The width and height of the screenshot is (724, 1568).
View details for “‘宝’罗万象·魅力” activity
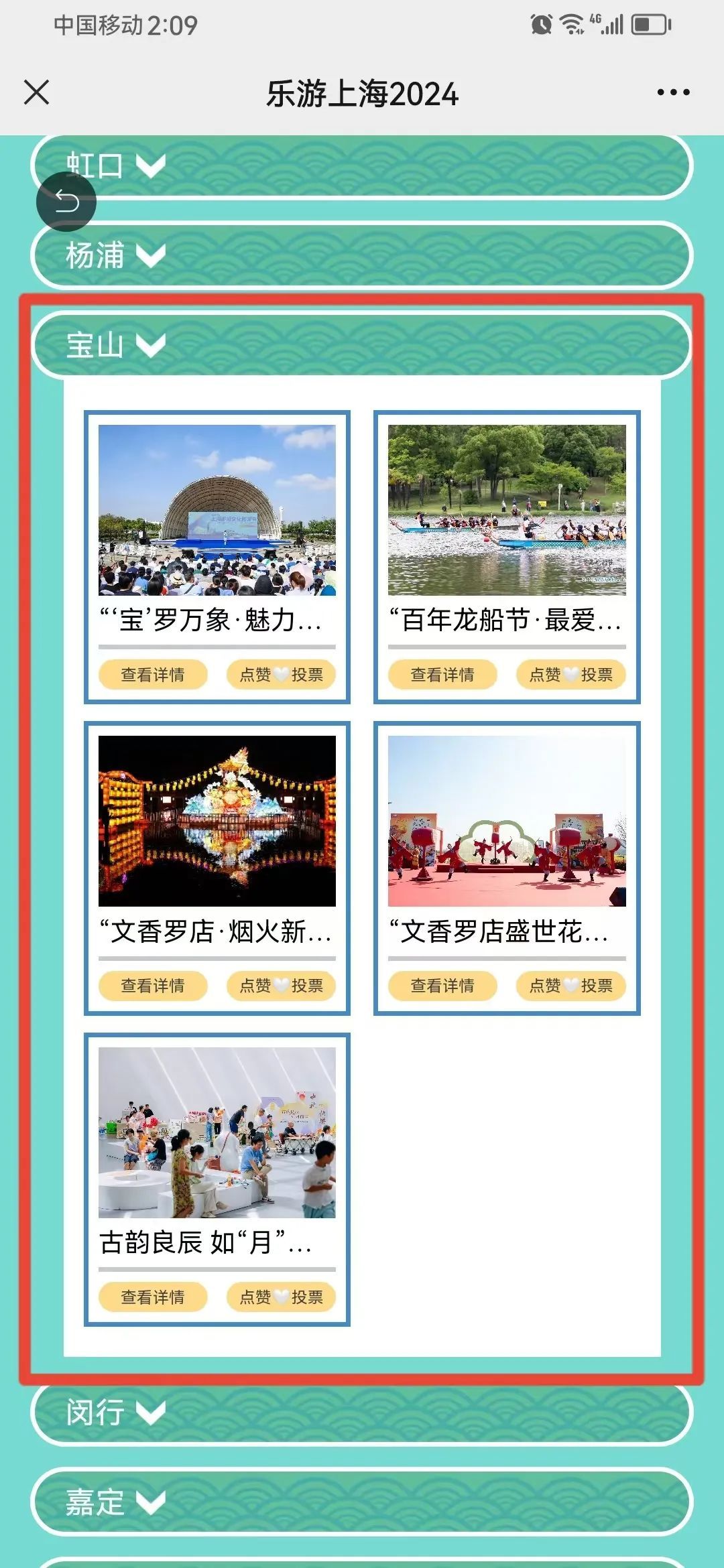pos(153,675)
